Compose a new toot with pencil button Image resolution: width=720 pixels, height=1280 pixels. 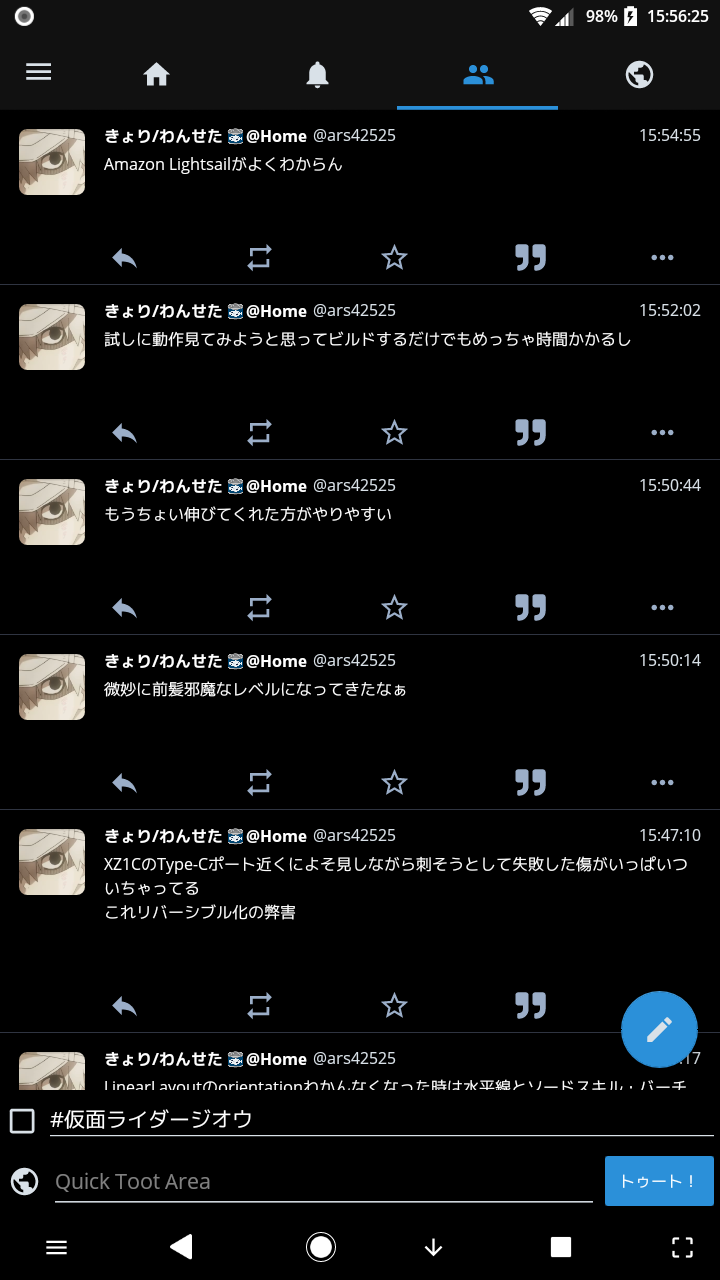(x=659, y=1030)
